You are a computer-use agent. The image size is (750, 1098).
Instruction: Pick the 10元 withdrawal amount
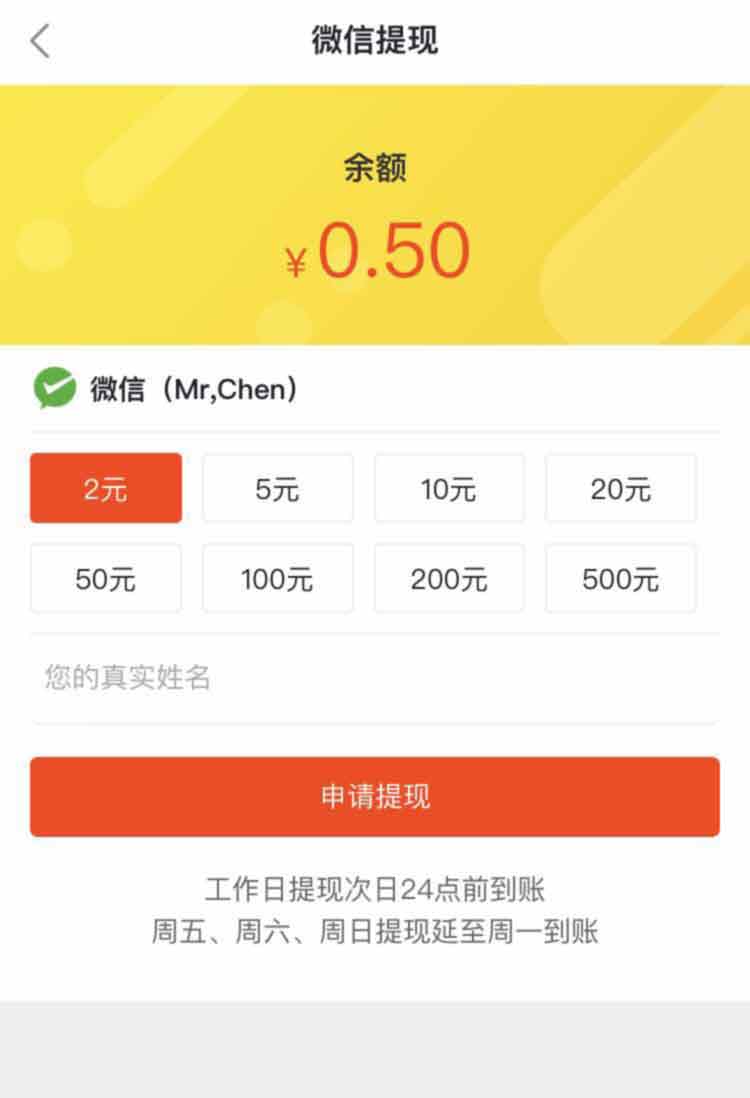click(x=449, y=488)
